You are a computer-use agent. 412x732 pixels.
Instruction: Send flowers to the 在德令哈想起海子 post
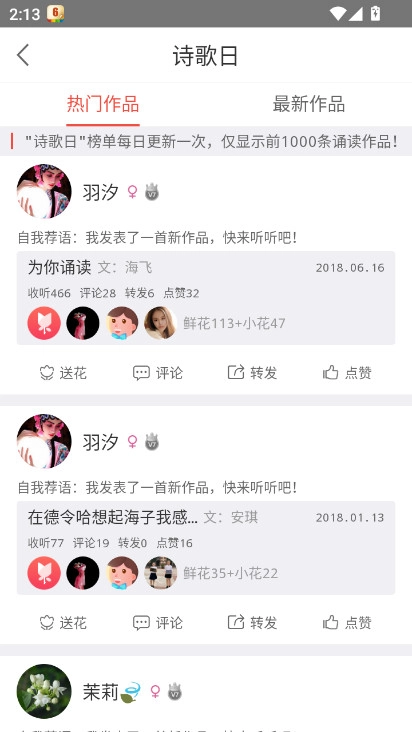point(63,622)
